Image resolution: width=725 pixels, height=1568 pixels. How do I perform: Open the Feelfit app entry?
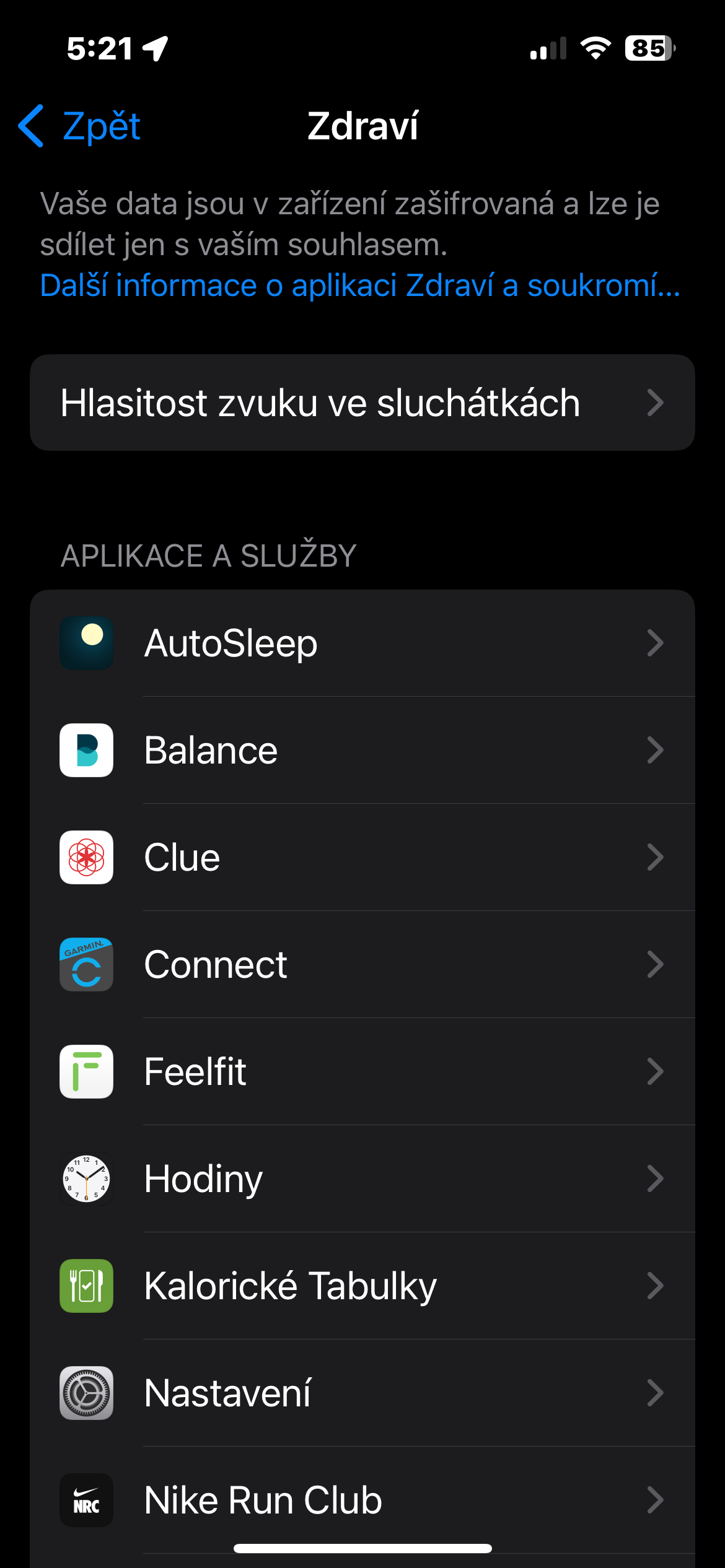pyautogui.click(x=362, y=1071)
